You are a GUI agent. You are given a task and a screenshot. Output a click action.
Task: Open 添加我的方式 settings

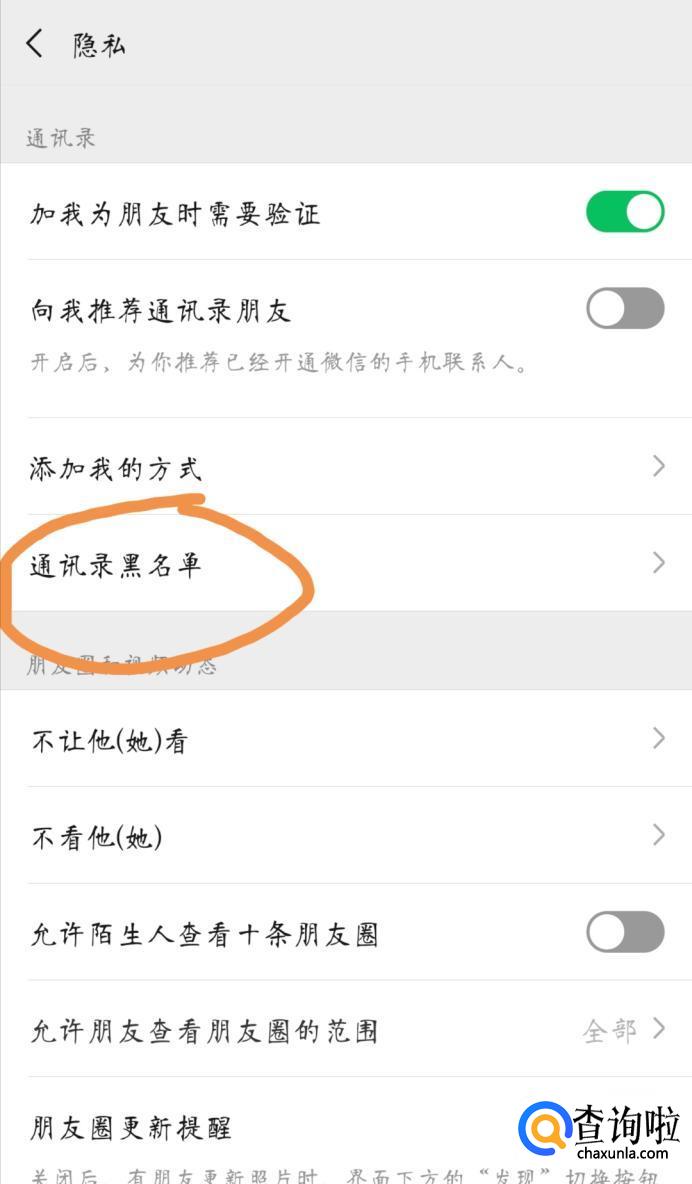[x=346, y=467]
